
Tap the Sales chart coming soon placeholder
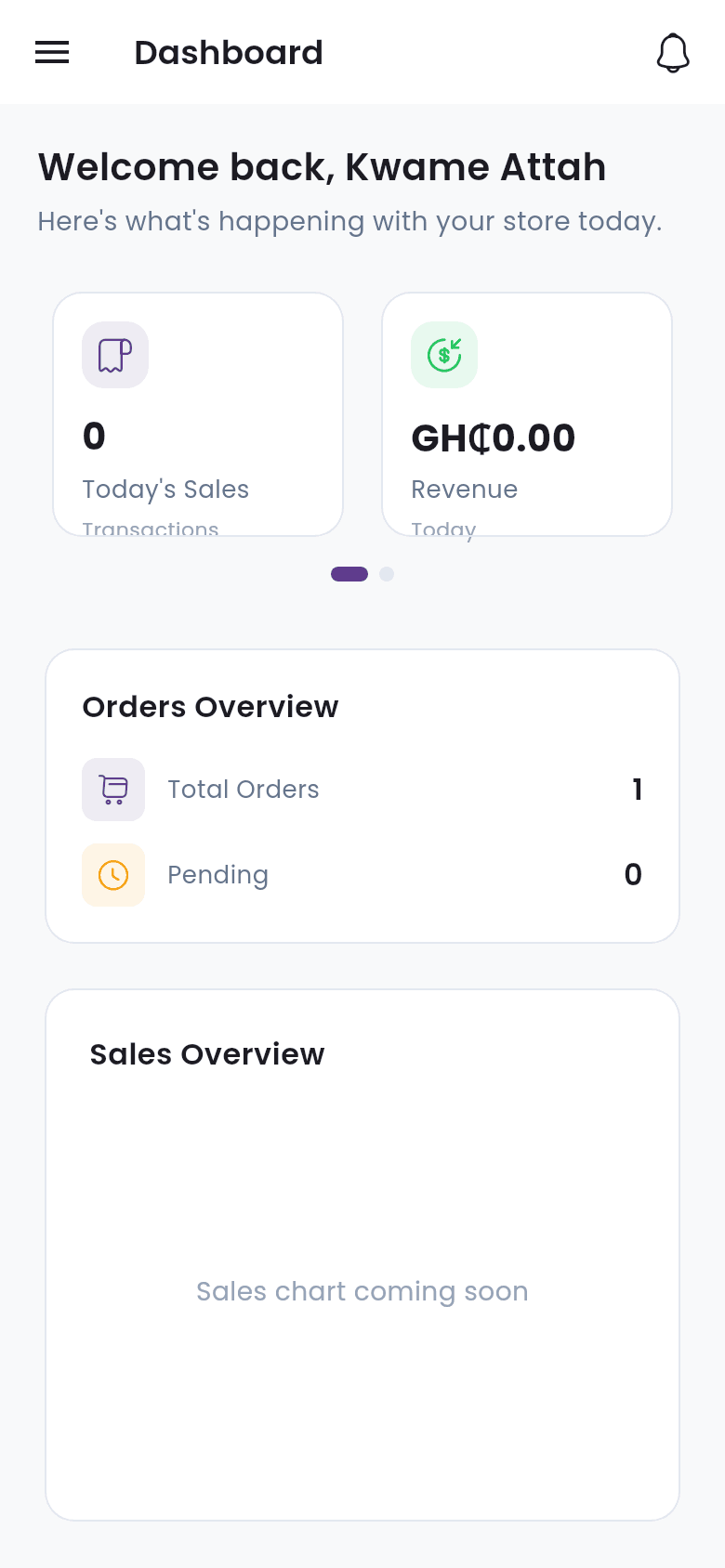click(362, 1291)
